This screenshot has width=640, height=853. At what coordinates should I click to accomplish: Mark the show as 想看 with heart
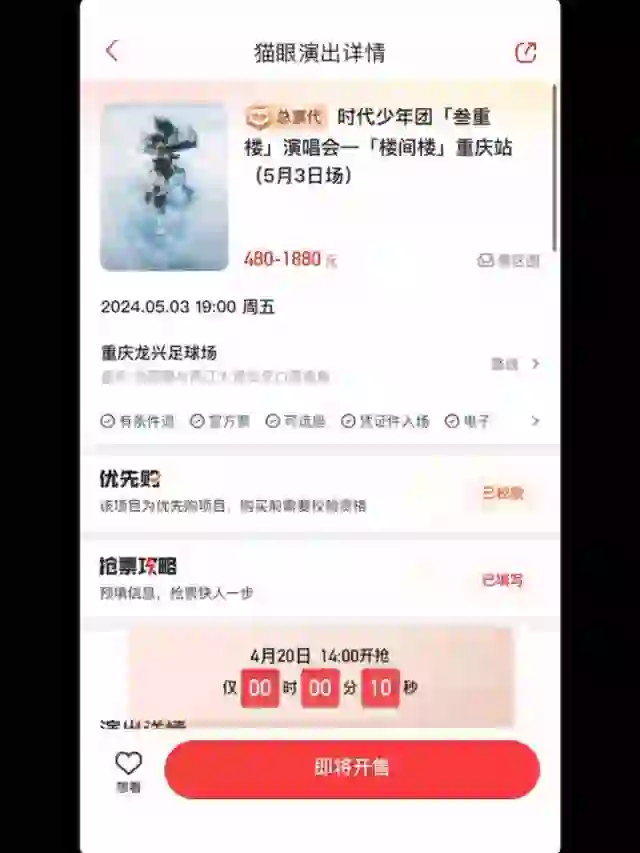[128, 769]
